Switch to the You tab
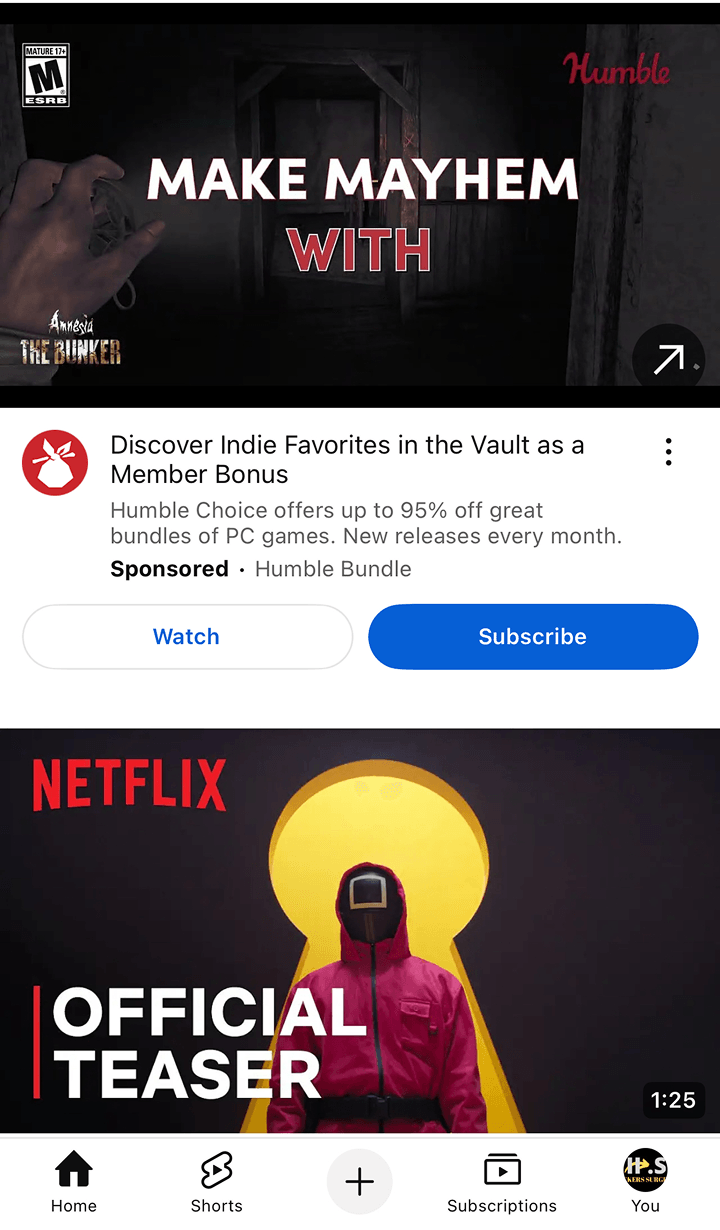 point(645,1182)
